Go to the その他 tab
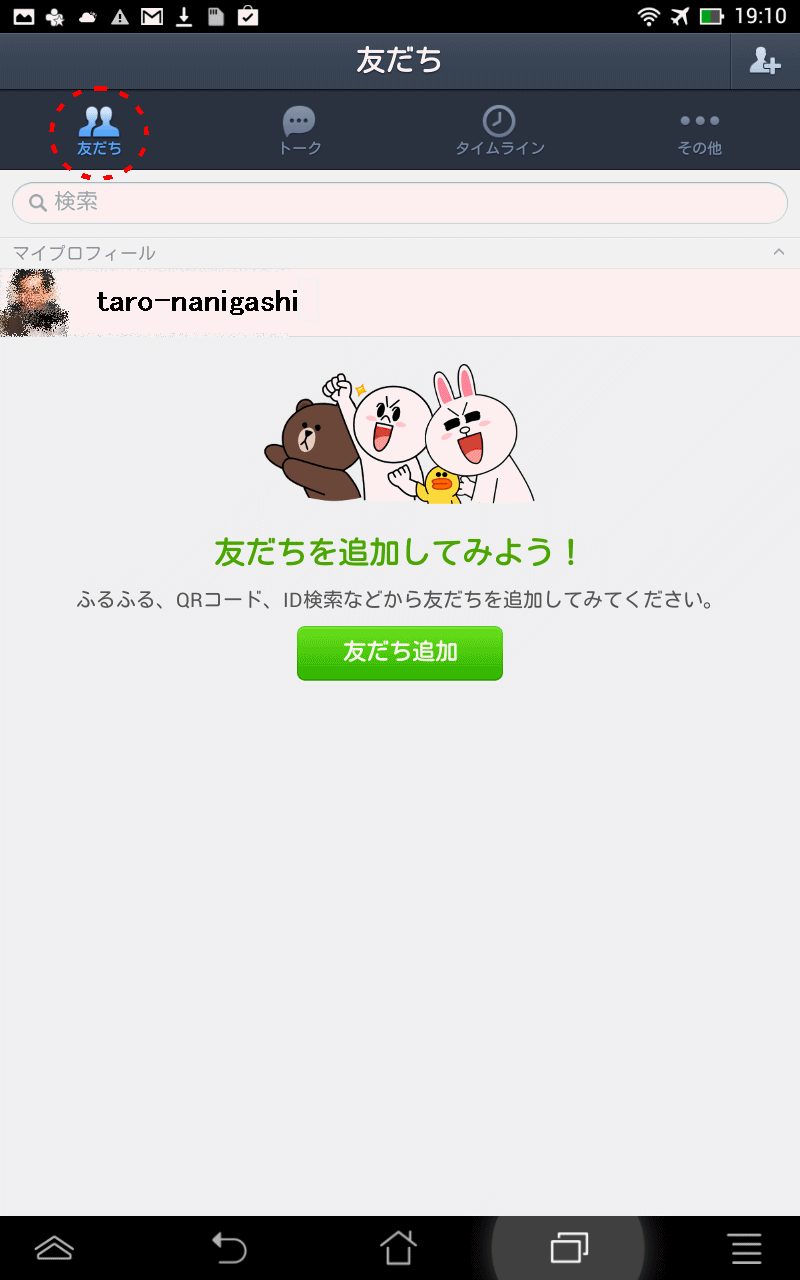Image resolution: width=800 pixels, height=1280 pixels. [x=699, y=131]
